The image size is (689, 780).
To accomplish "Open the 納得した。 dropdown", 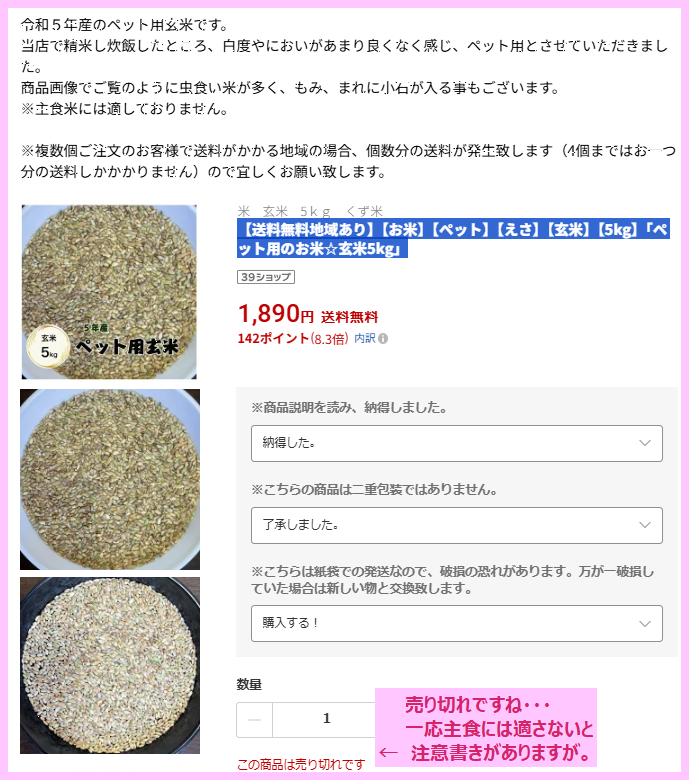I will tap(456, 443).
